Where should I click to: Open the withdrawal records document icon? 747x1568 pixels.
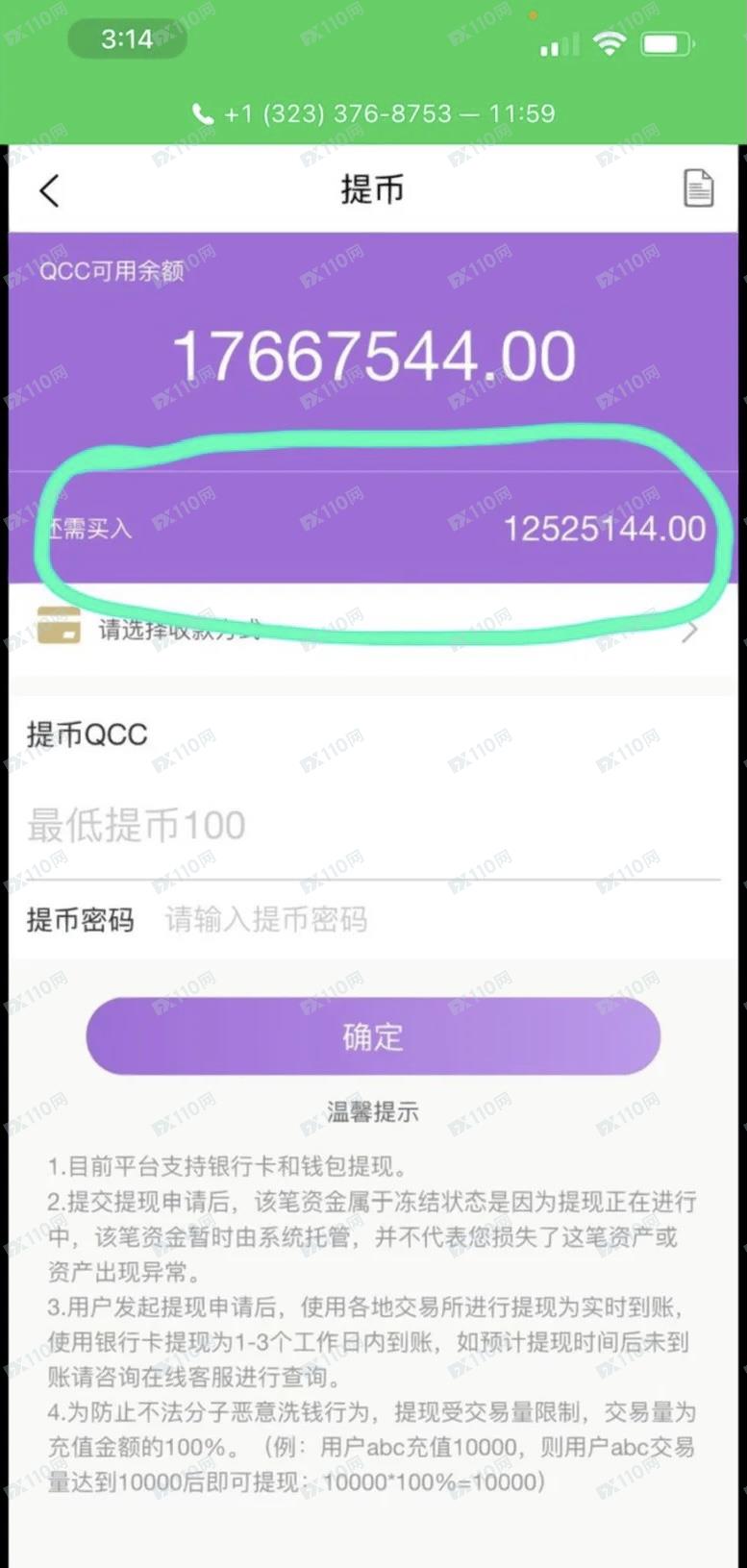click(x=698, y=188)
